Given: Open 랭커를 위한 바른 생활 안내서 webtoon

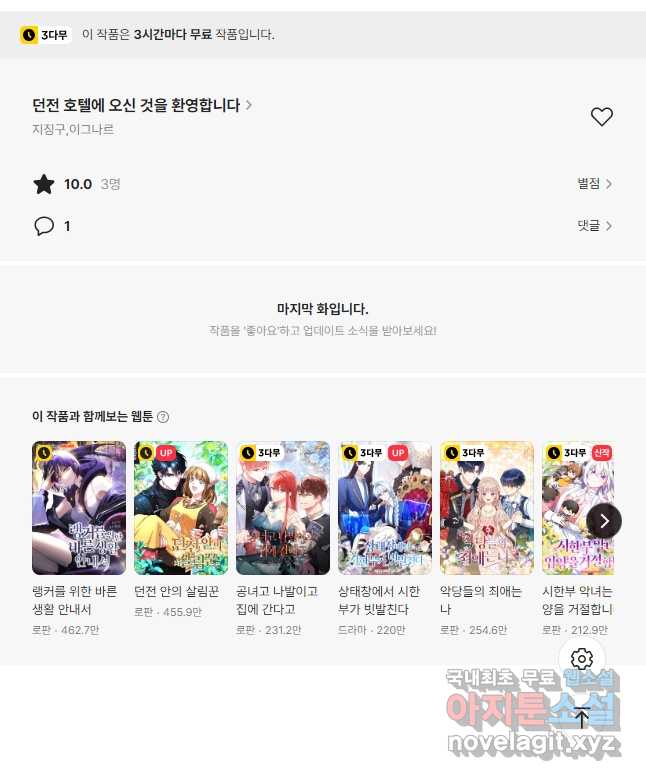Looking at the screenshot, I should pos(79,508).
